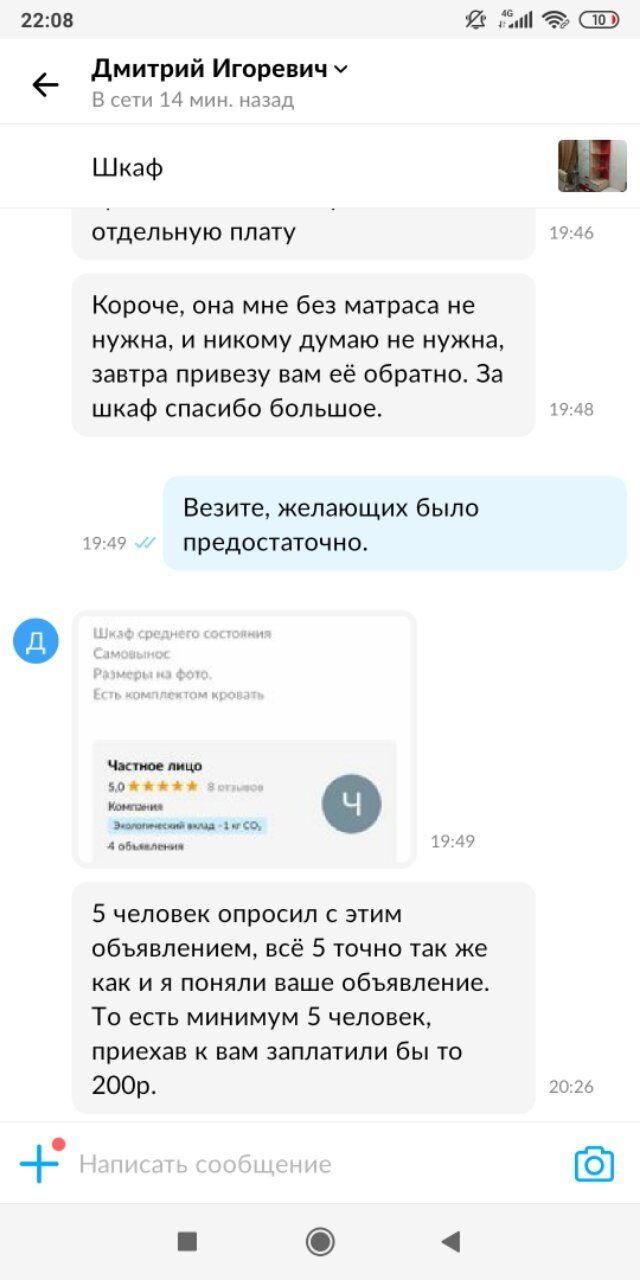Tap the Д sender avatar
This screenshot has width=640, height=1280.
[36, 642]
